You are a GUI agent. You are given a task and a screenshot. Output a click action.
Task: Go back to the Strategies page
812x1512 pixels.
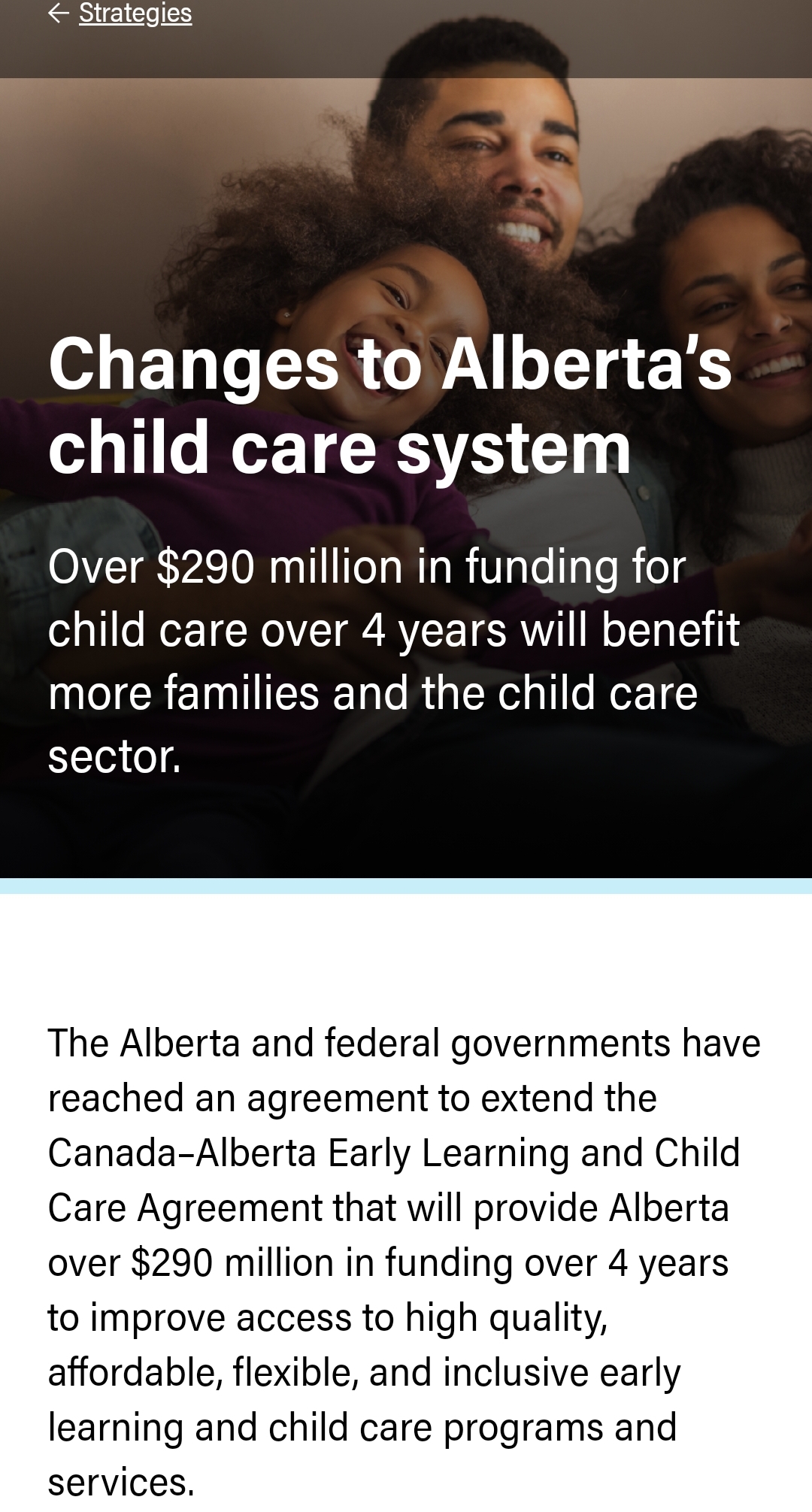(135, 14)
